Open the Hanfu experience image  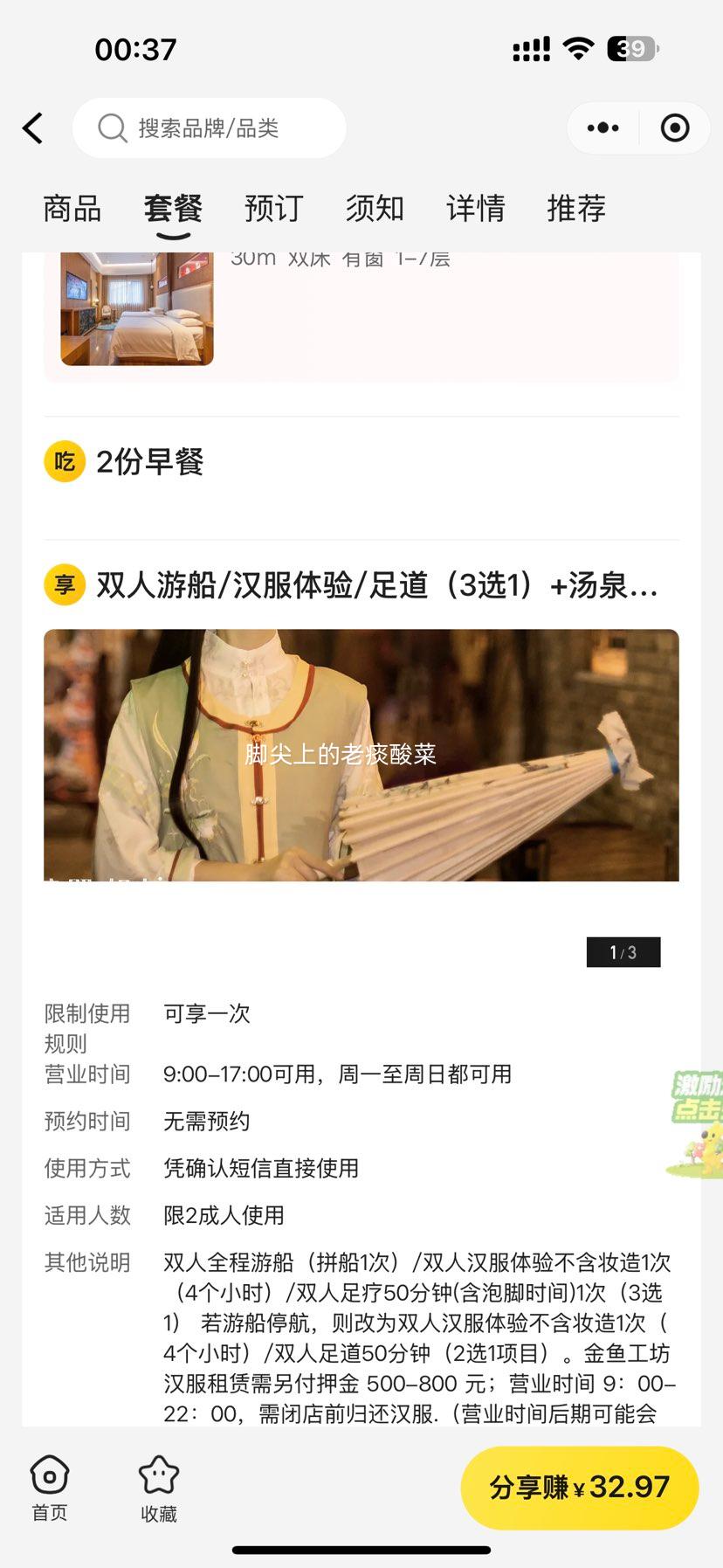361,755
